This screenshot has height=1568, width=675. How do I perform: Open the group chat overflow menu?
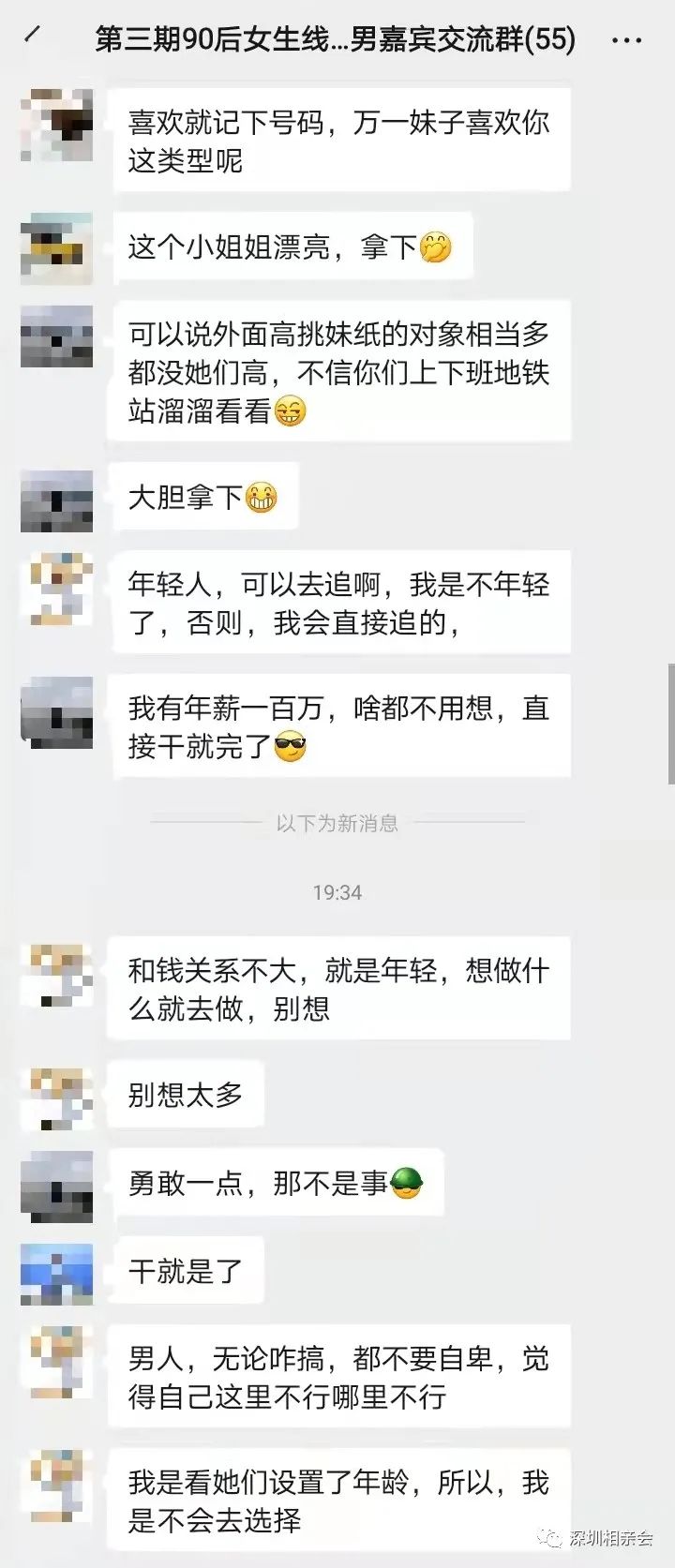[x=625, y=40]
